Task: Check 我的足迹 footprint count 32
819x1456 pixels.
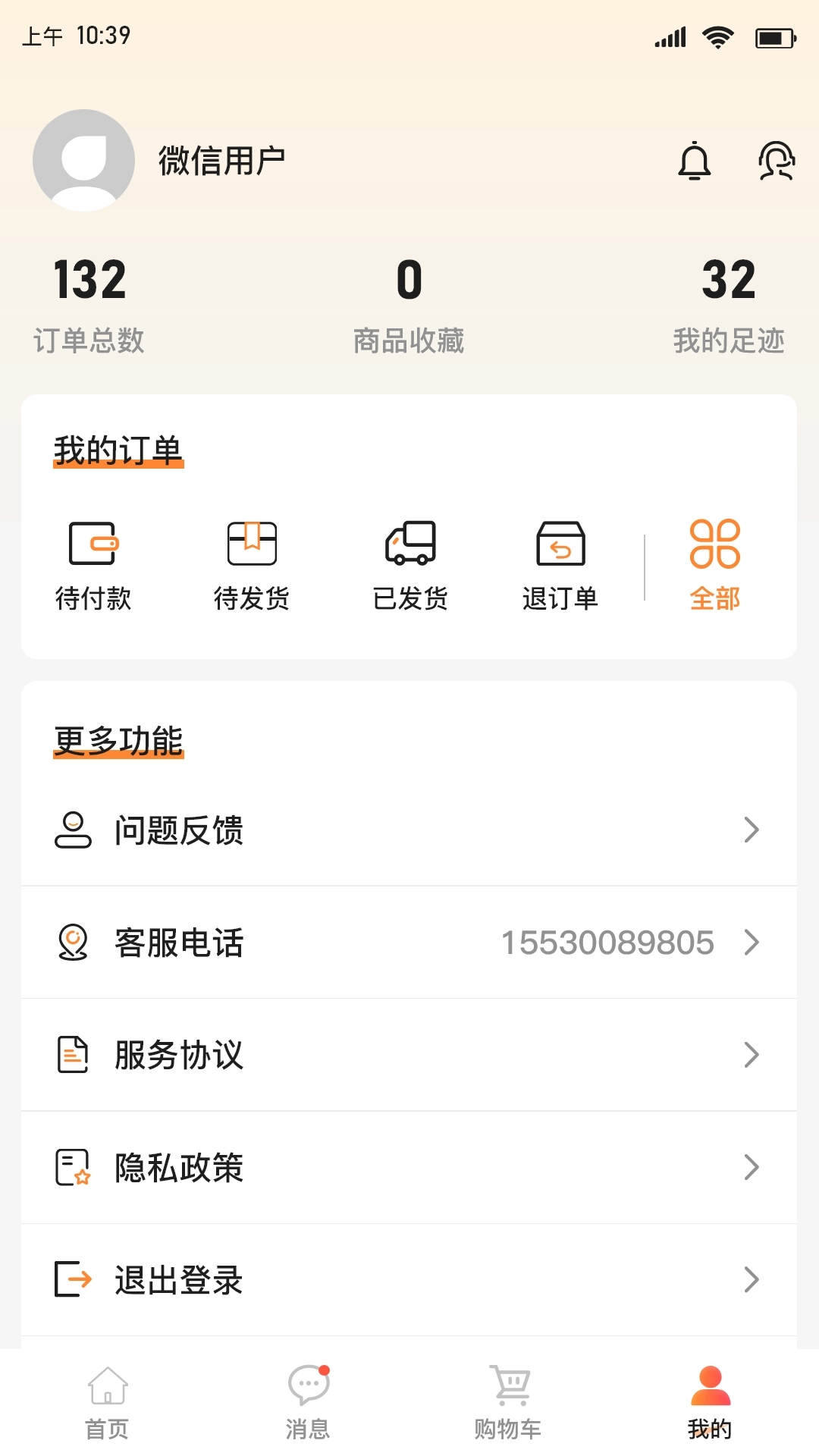Action: click(x=726, y=303)
